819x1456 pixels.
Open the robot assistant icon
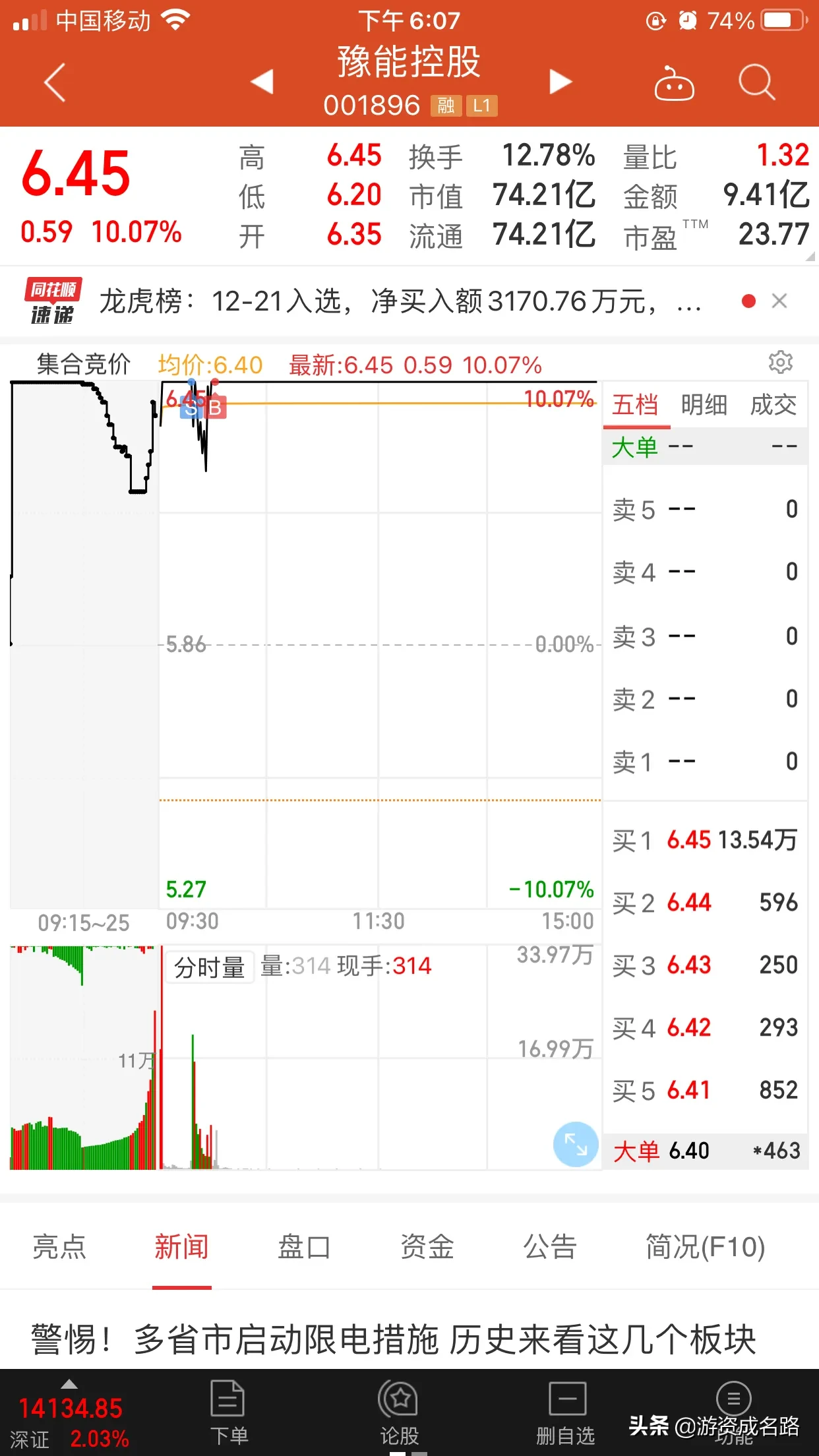pyautogui.click(x=674, y=83)
